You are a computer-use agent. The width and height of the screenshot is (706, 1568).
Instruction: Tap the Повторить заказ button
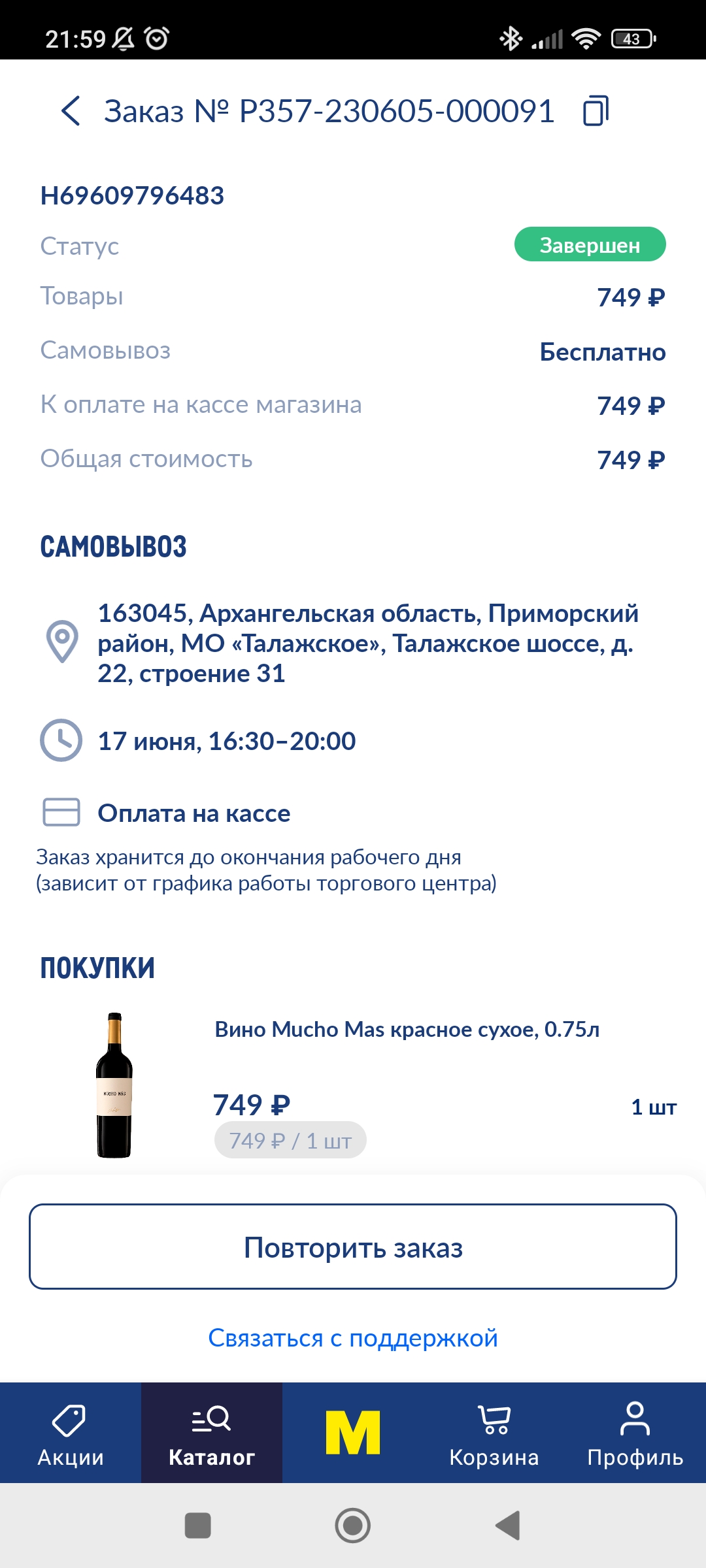pos(353,1247)
